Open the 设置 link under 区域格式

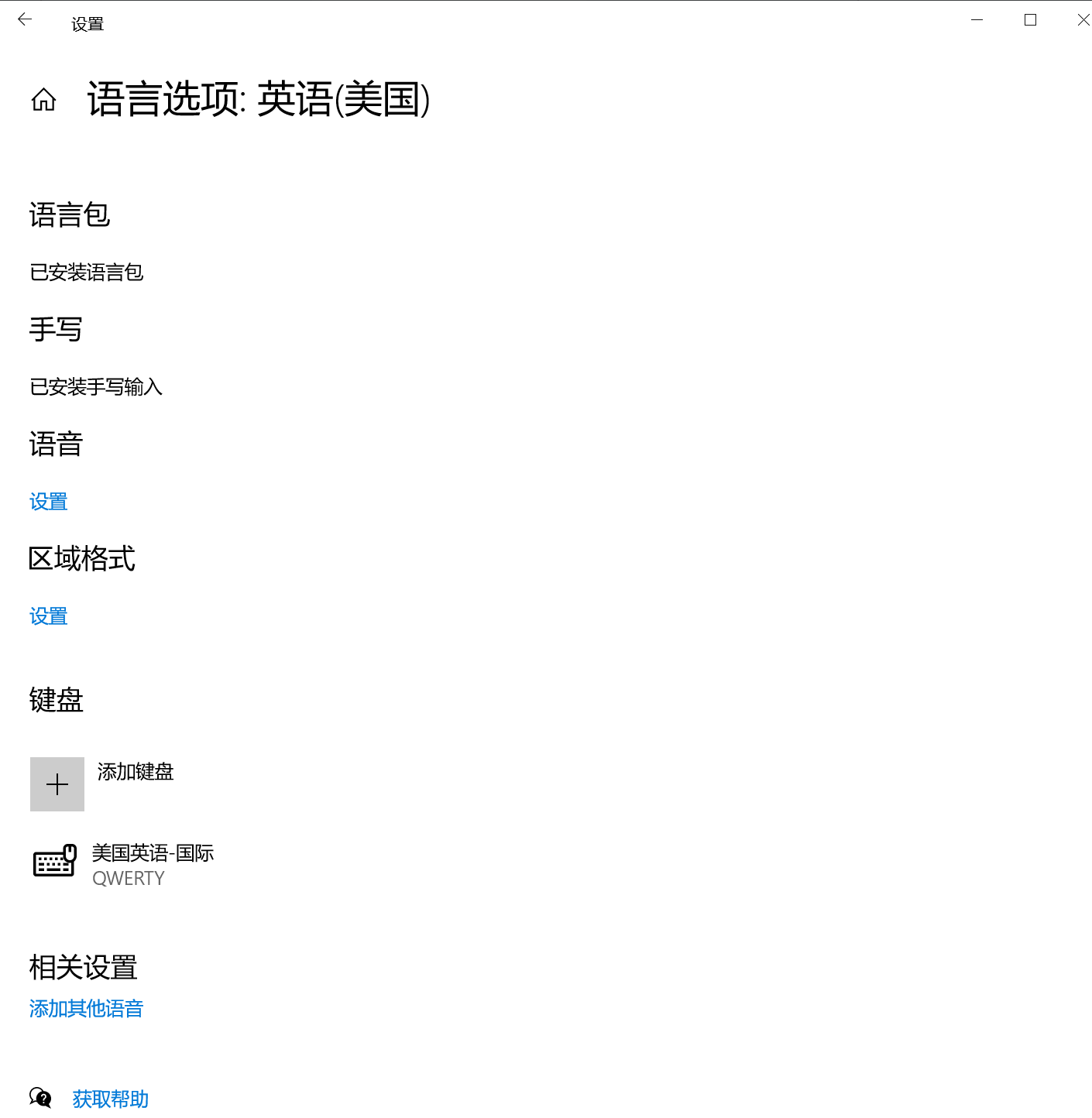[x=49, y=616]
